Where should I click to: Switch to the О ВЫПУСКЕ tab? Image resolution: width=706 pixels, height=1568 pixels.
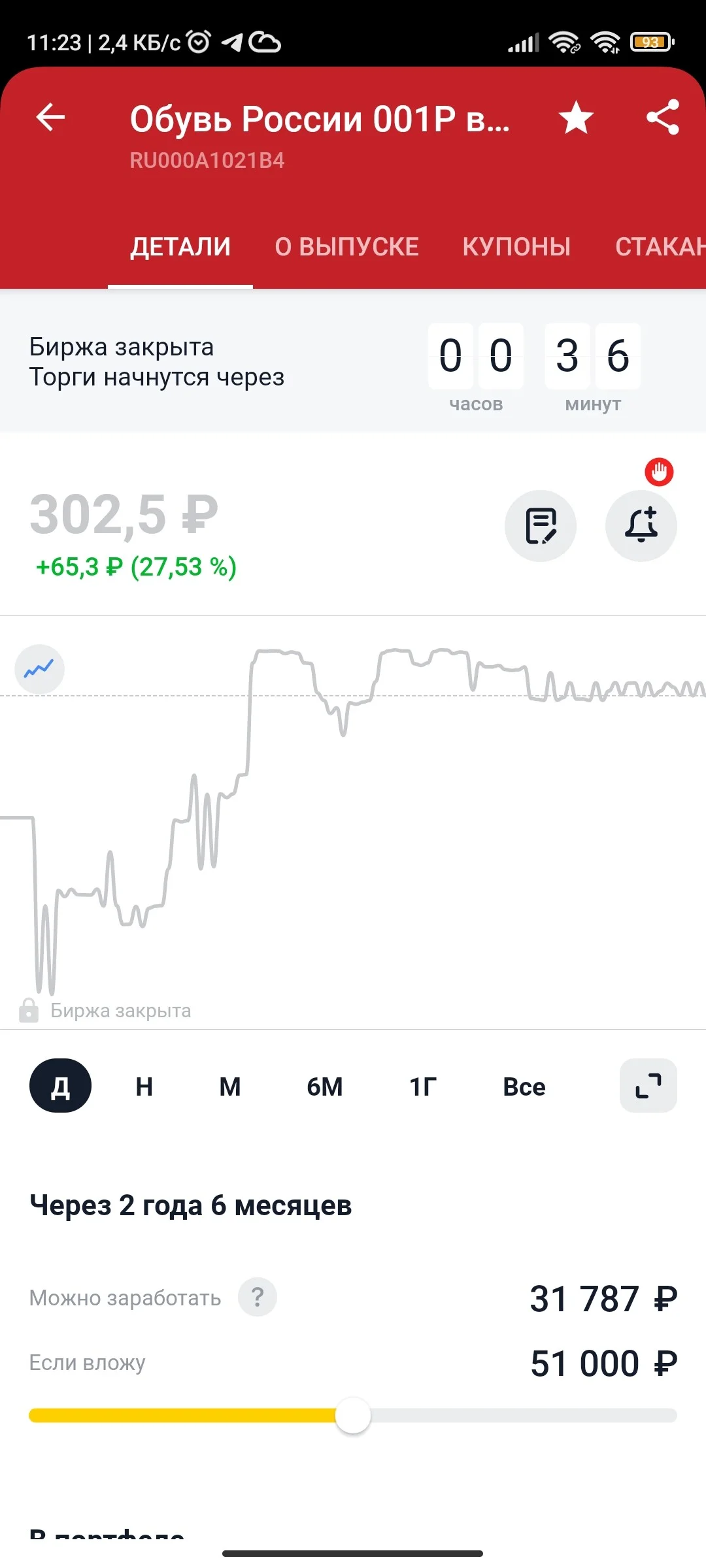click(x=346, y=247)
